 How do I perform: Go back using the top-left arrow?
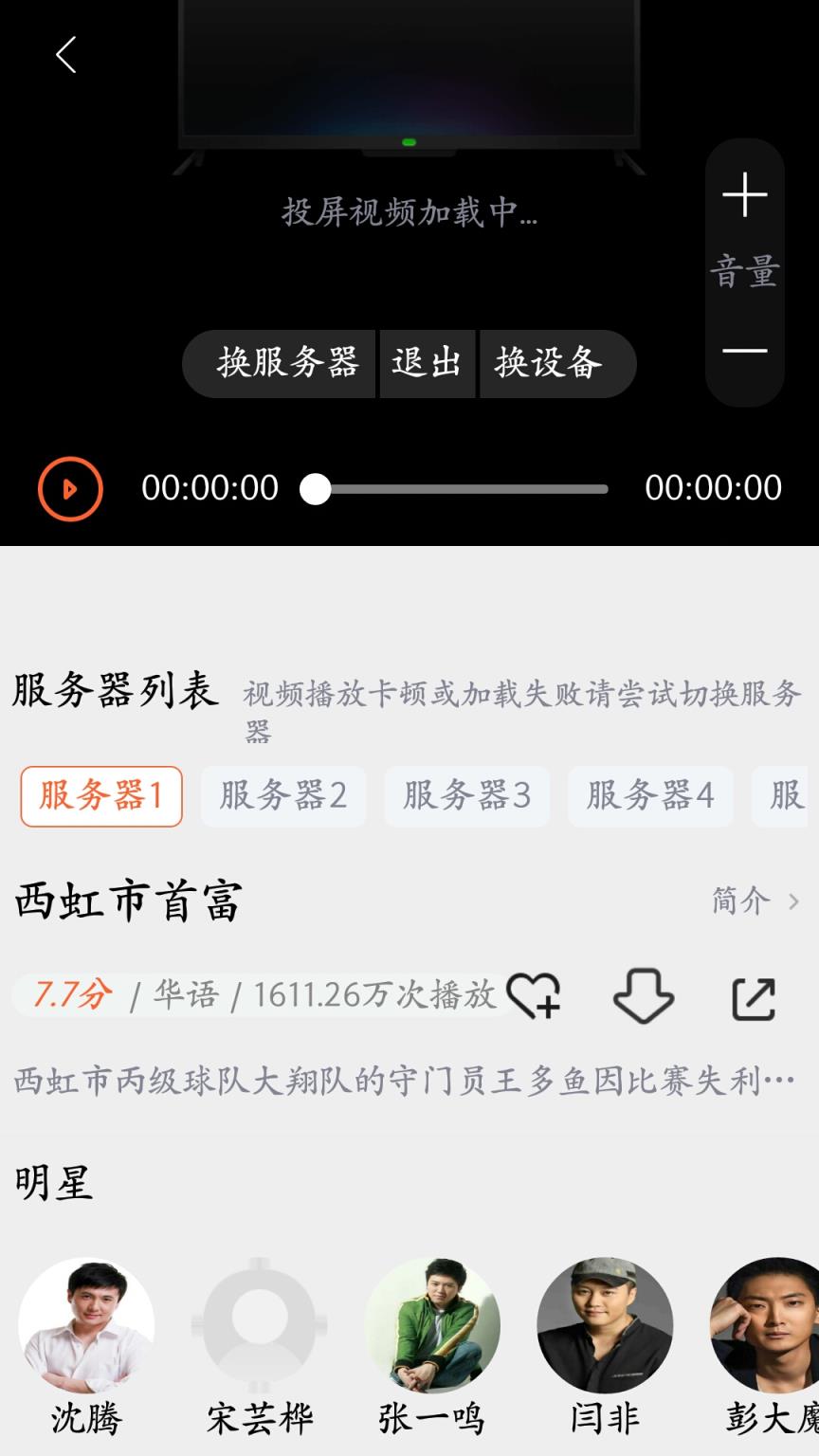[65, 55]
